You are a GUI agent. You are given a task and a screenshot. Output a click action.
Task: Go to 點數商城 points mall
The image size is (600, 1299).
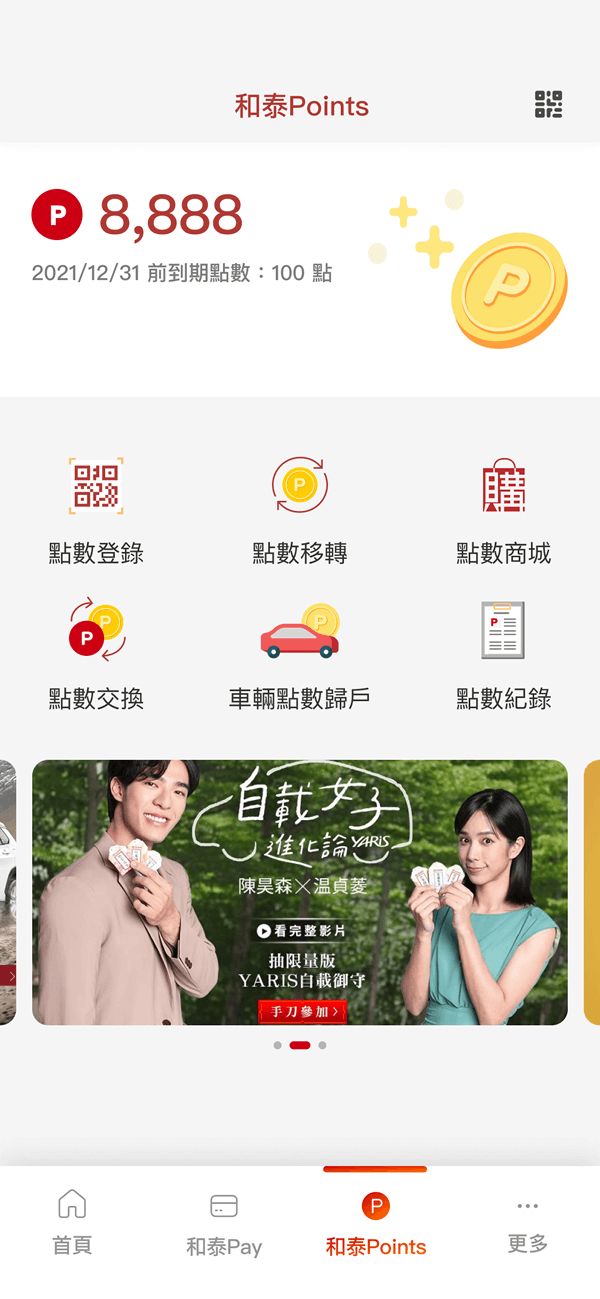(503, 510)
